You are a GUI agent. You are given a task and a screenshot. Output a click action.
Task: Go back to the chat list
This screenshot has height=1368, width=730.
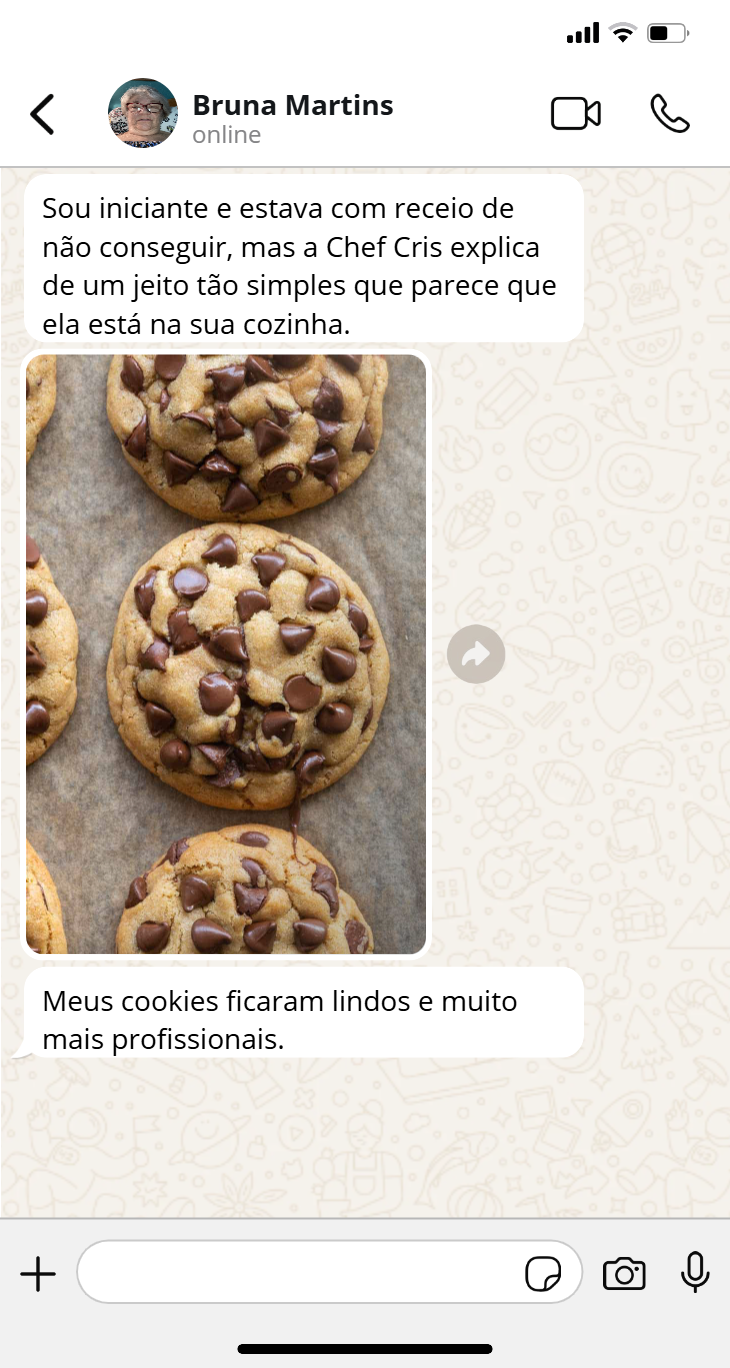pyautogui.click(x=42, y=114)
